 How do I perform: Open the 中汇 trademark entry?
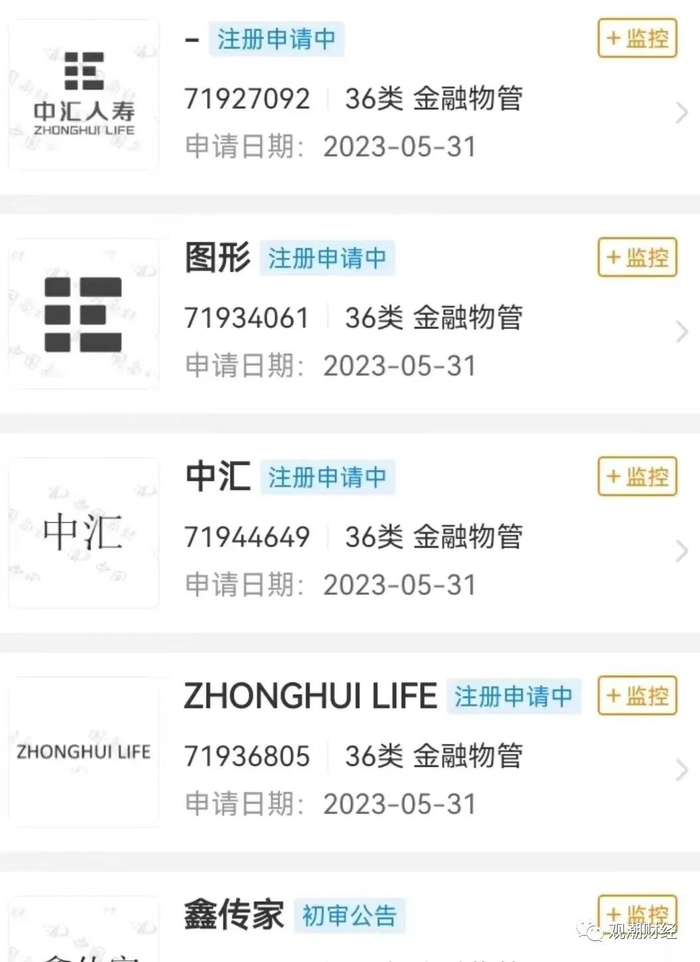[350, 534]
